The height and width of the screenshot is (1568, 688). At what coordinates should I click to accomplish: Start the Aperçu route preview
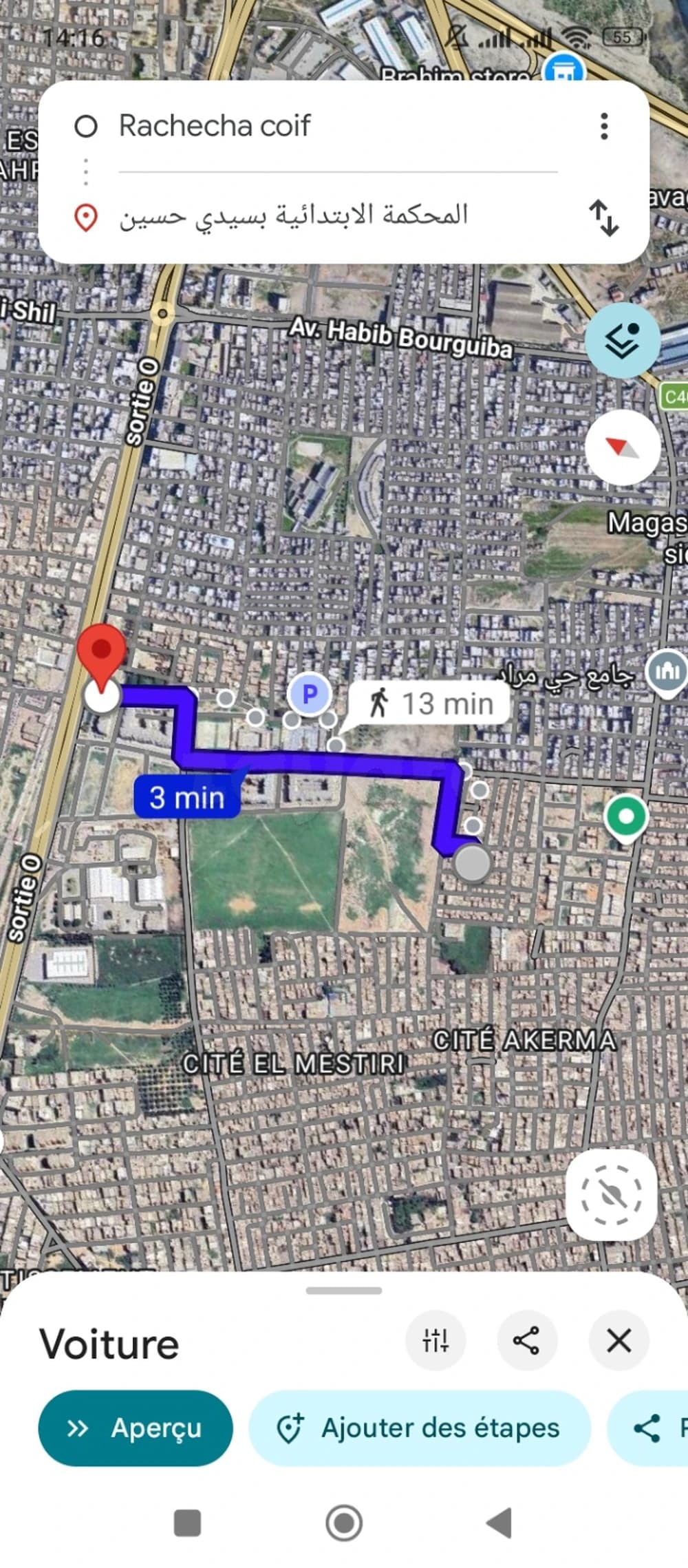[136, 1428]
